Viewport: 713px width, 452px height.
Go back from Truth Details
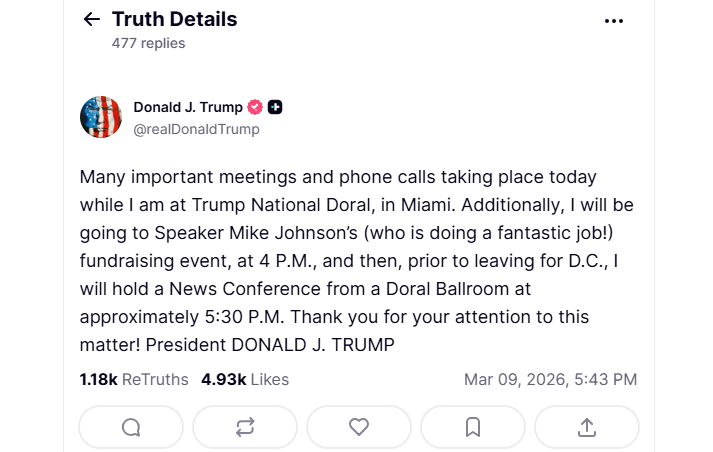[x=92, y=19]
